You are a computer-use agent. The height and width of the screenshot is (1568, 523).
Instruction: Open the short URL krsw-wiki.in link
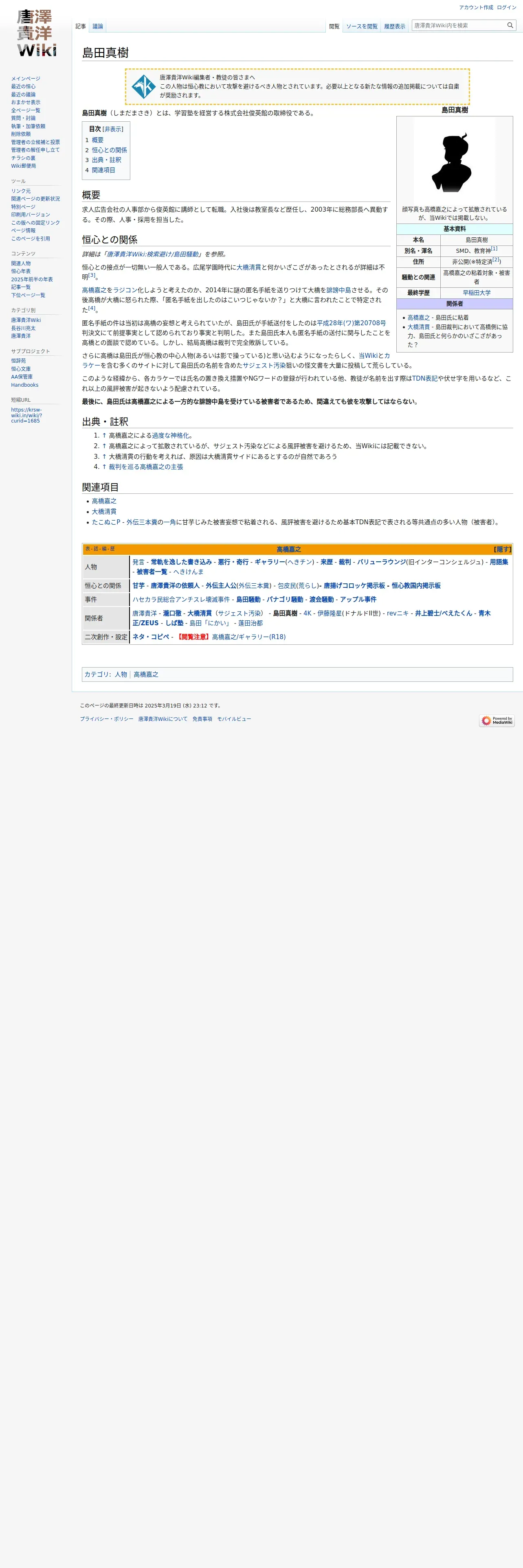[26, 415]
